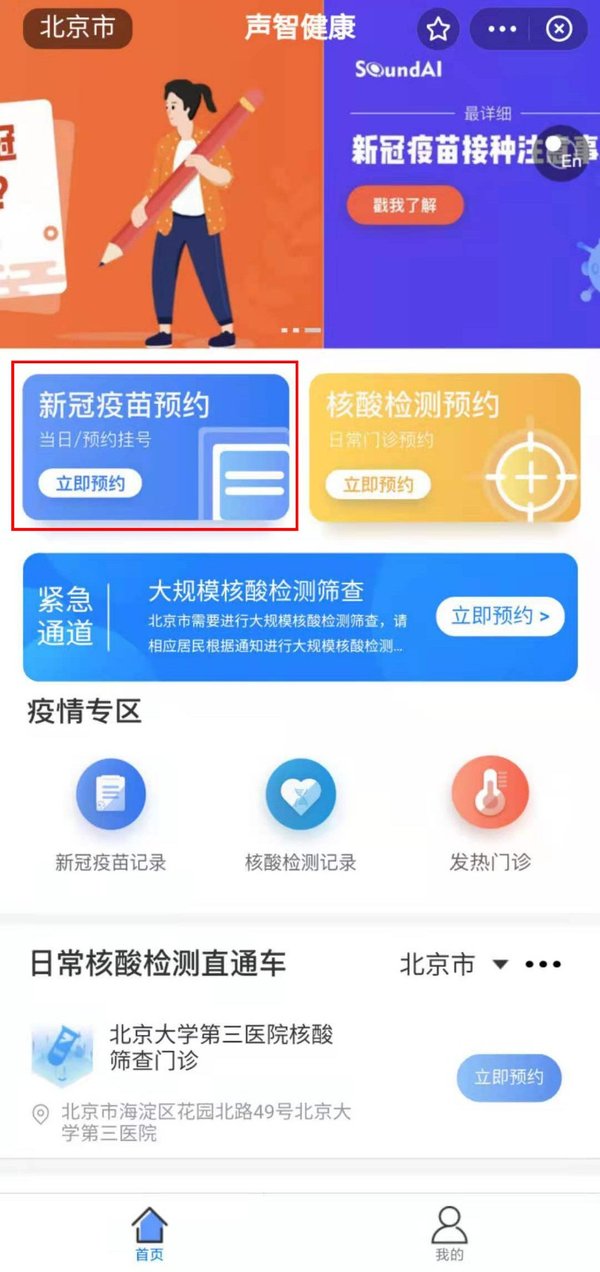Viewport: 600px width, 1272px height.
Task: Open the 新冠疫苗预约 card
Action: tap(155, 447)
